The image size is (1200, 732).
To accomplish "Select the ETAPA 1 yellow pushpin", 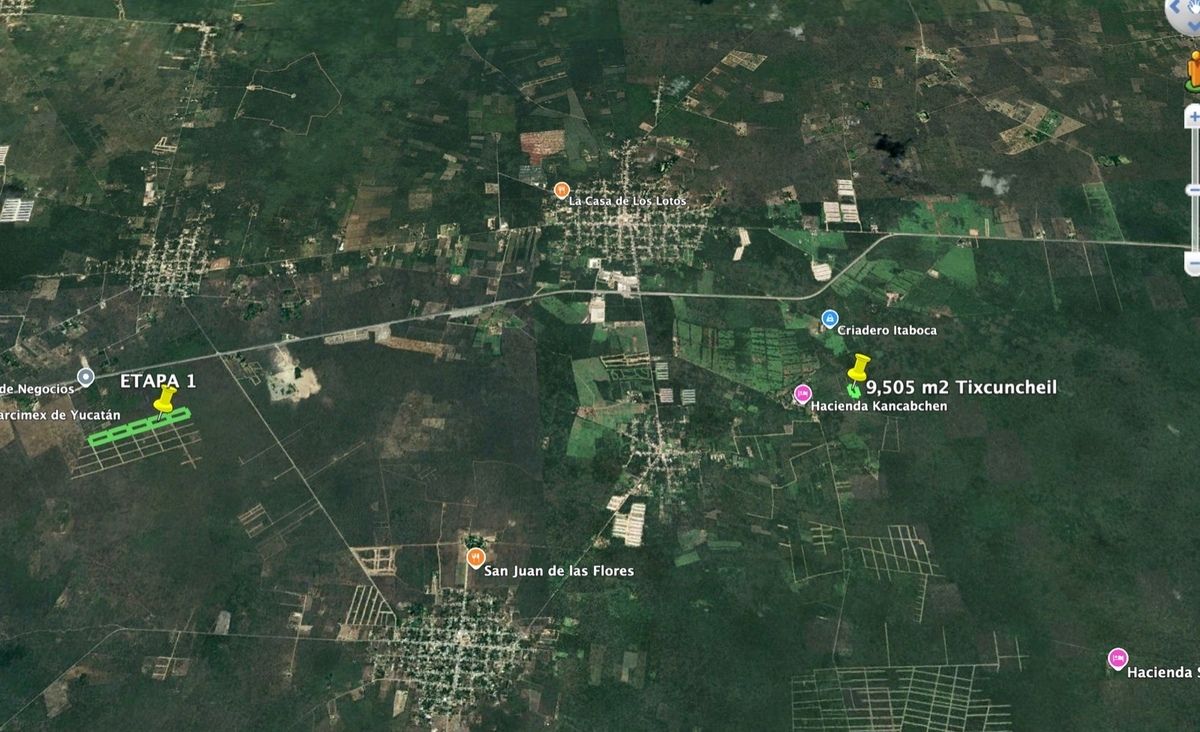I will (x=166, y=401).
